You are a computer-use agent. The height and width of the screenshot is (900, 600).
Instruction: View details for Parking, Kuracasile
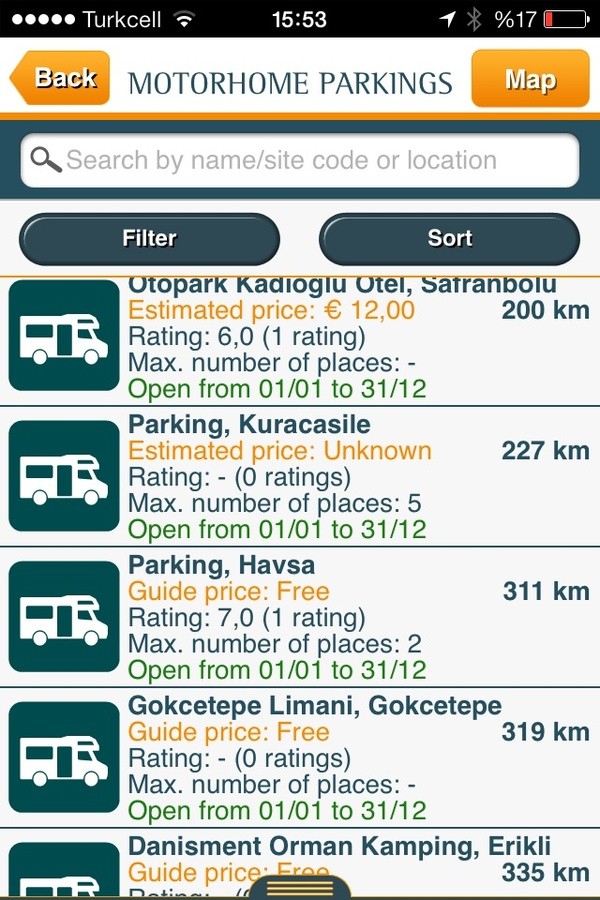pyautogui.click(x=300, y=476)
